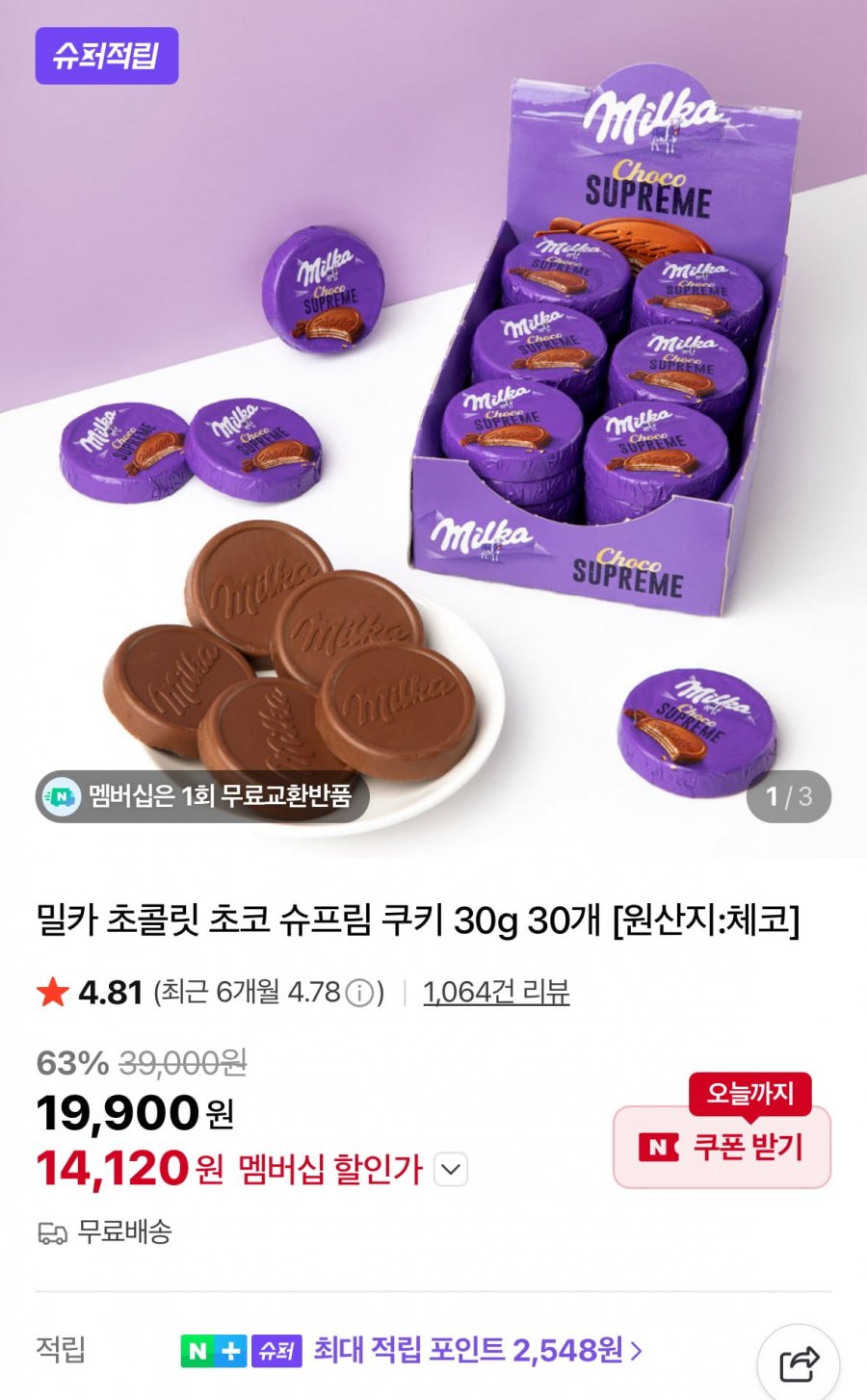Share this Milka product
Image resolution: width=867 pixels, height=1400 pixels.
[799, 1362]
